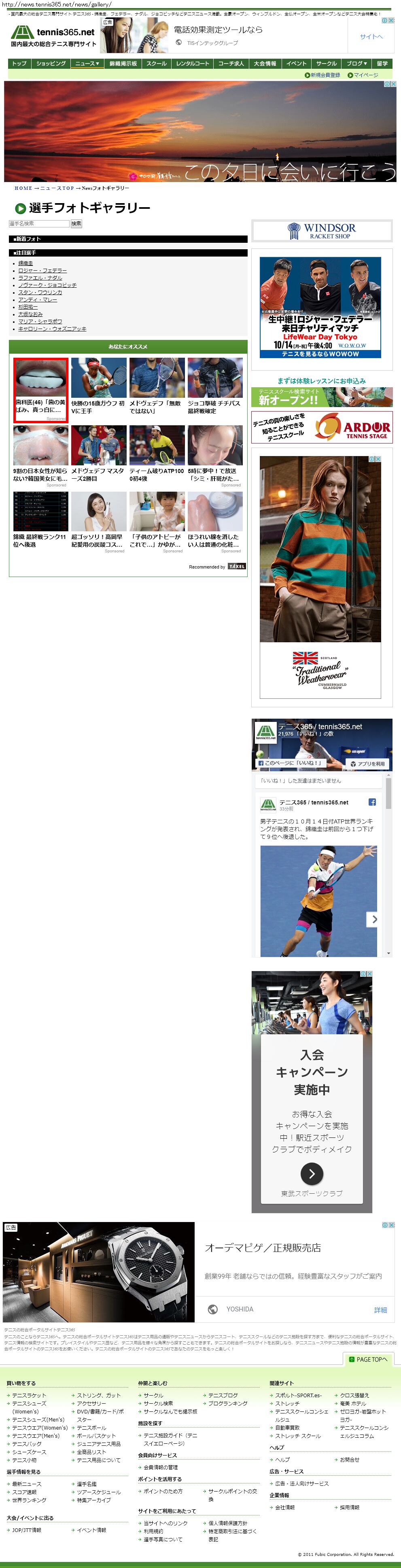401x1568 pixels.
Task: Select the 大会情報 tab
Action: (265, 63)
